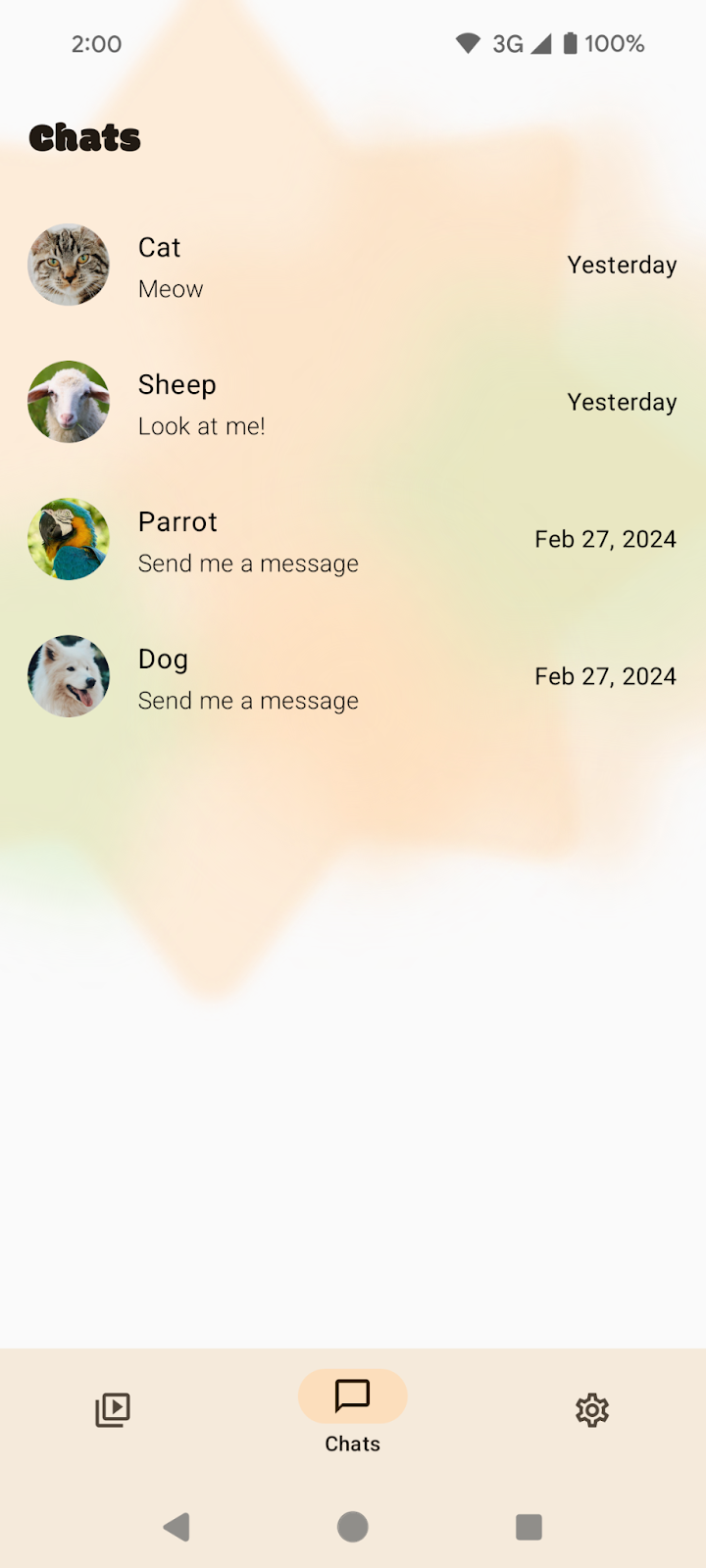Tap the Sheep avatar image
Screen dimensions: 706x1568
pos(69,402)
